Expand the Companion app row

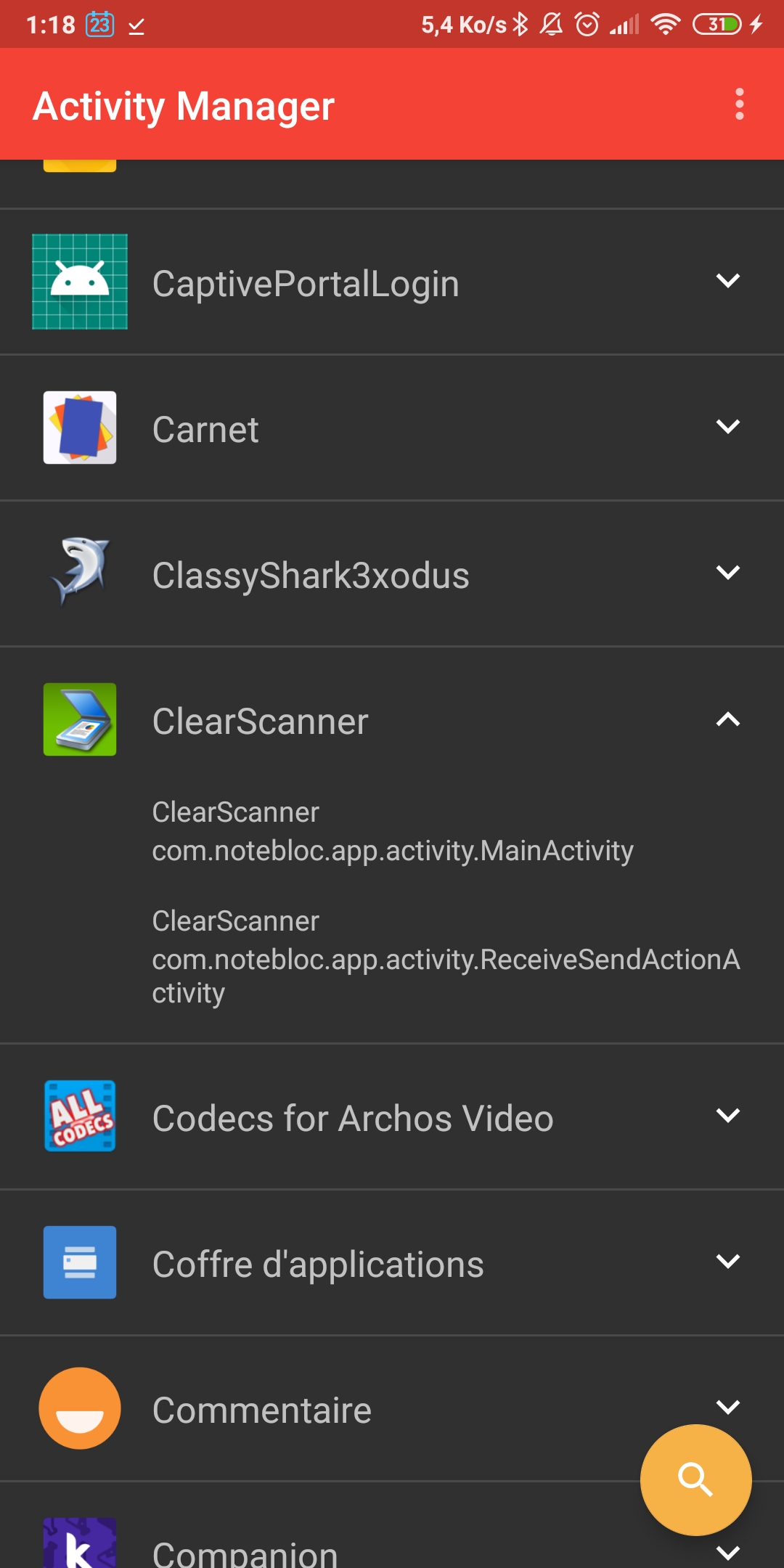click(x=727, y=1552)
